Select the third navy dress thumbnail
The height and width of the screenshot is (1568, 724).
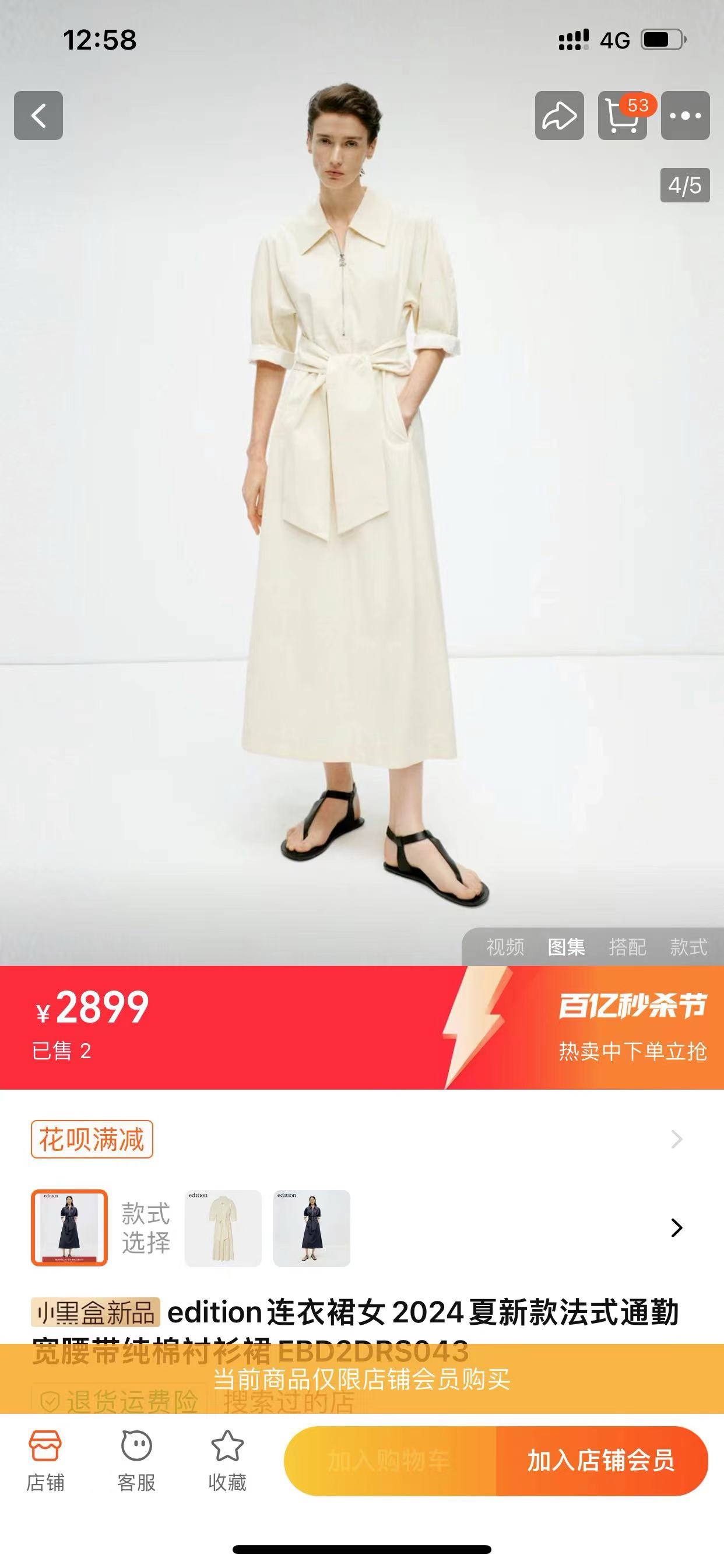point(311,1228)
